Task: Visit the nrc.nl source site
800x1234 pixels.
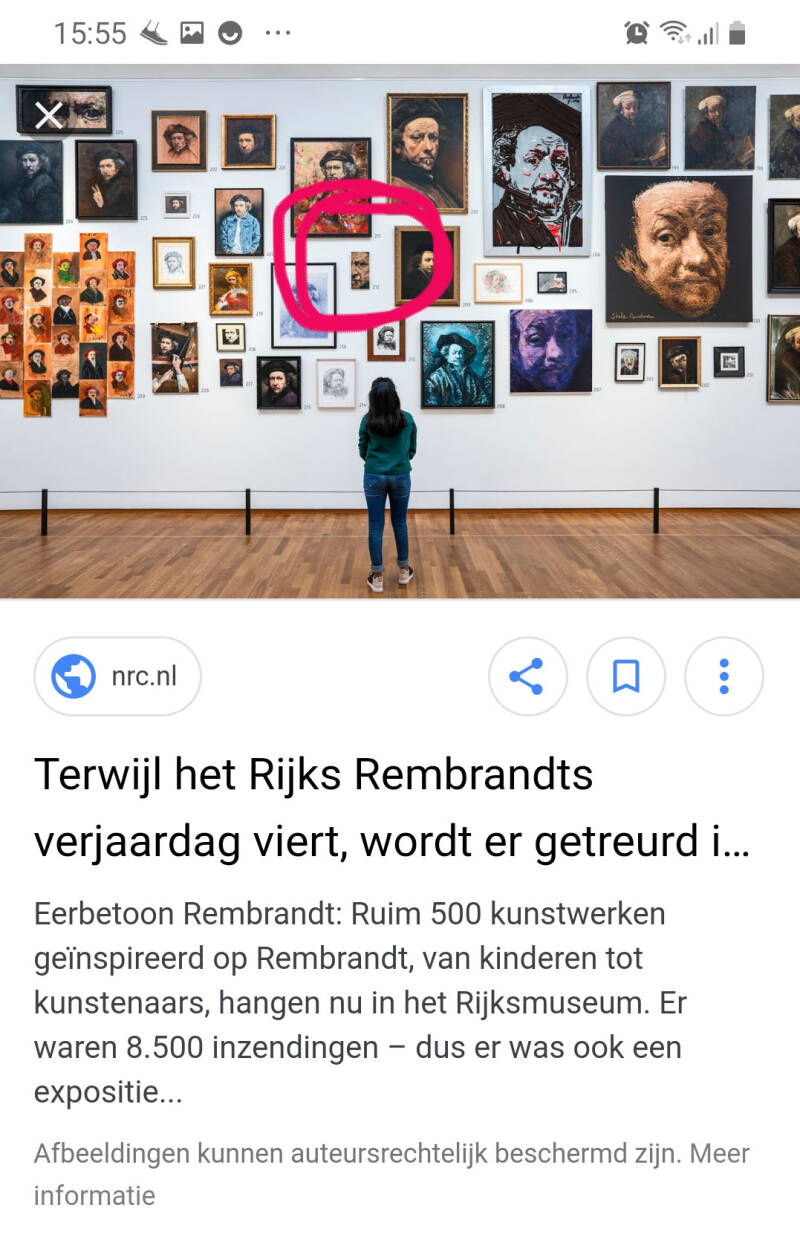Action: pyautogui.click(x=118, y=677)
